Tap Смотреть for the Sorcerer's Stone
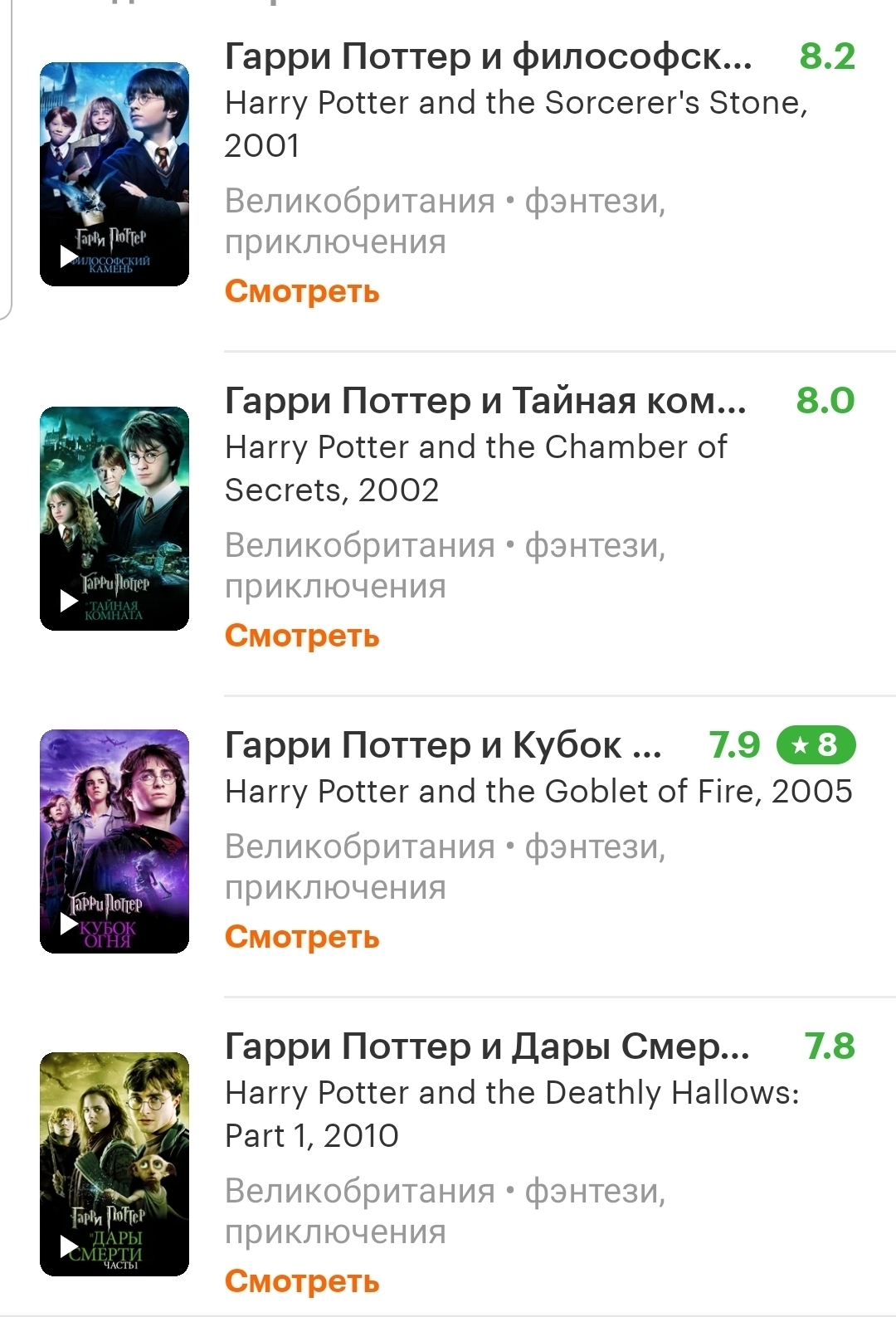This screenshot has height=1317, width=896. click(302, 291)
